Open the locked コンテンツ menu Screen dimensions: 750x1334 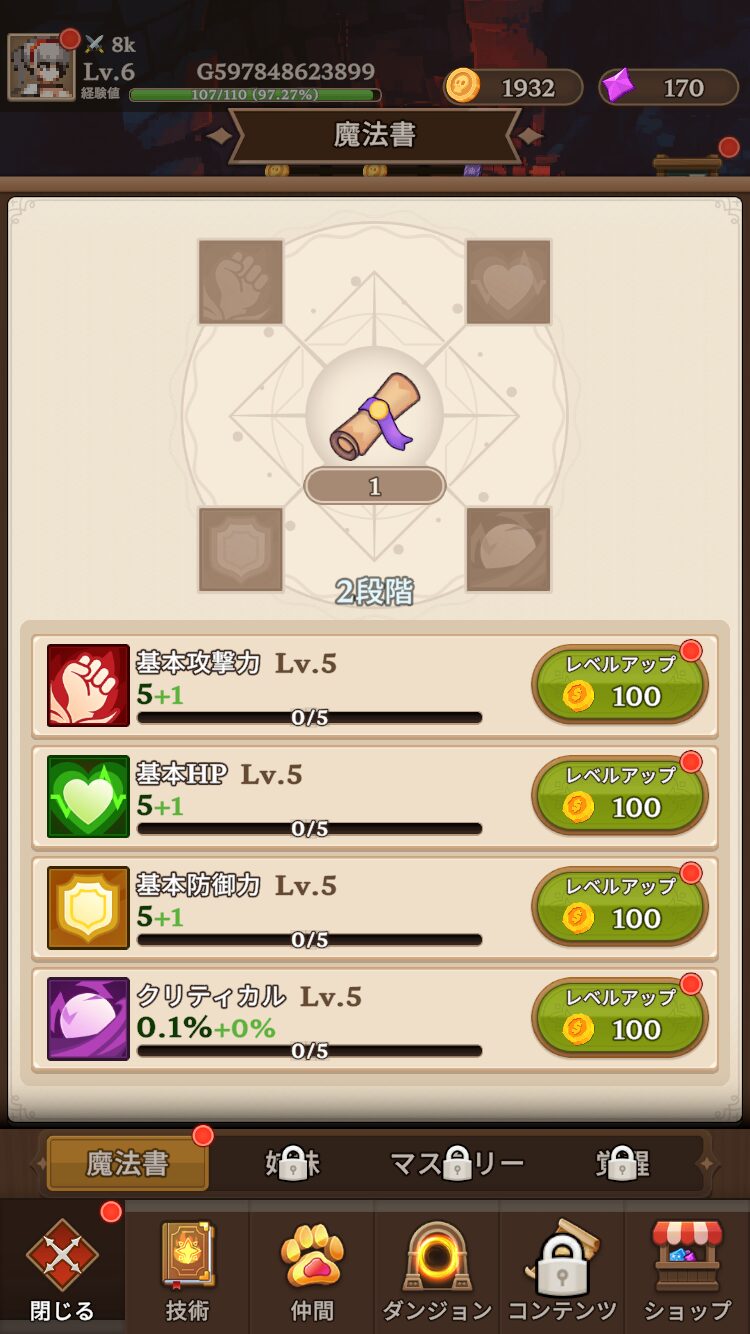(x=562, y=1267)
